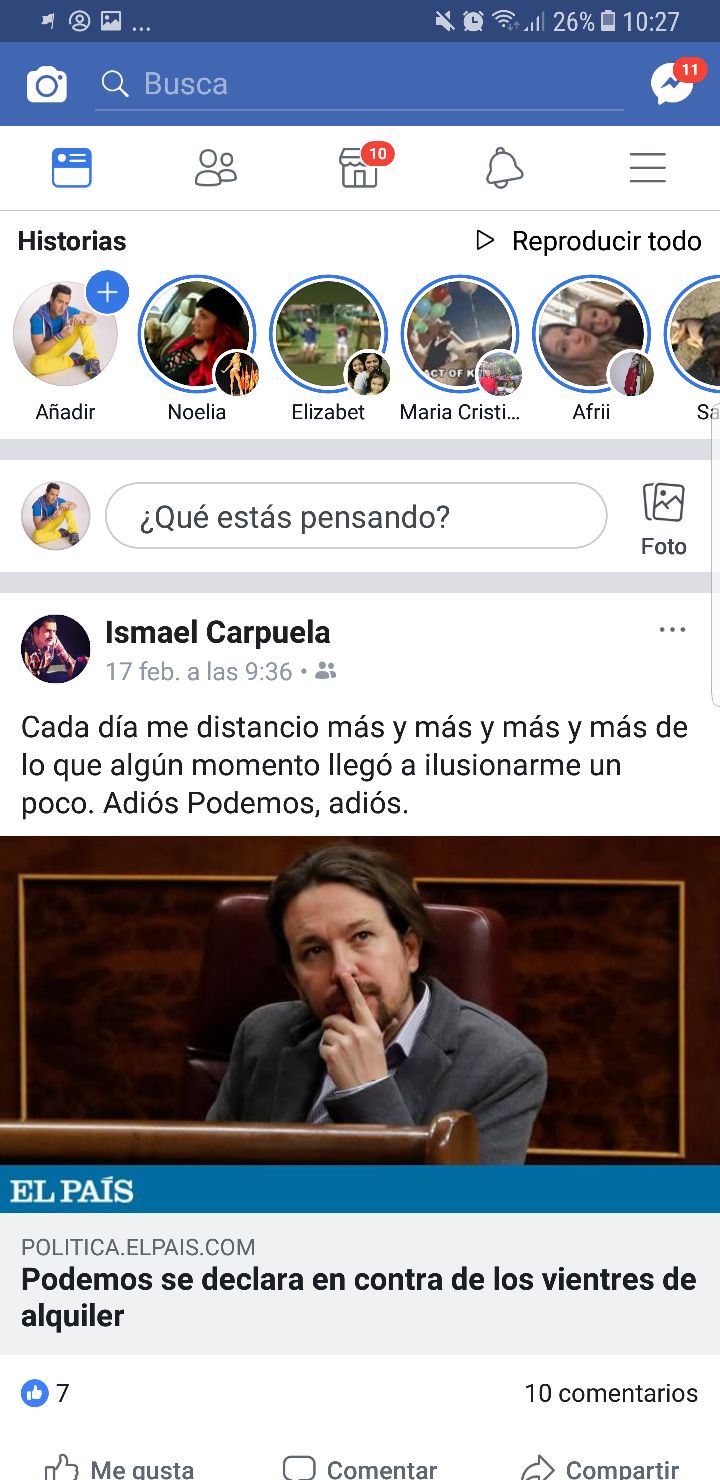Play all stories with Reproducir todo
Screen dimensions: 720x1480
[588, 241]
